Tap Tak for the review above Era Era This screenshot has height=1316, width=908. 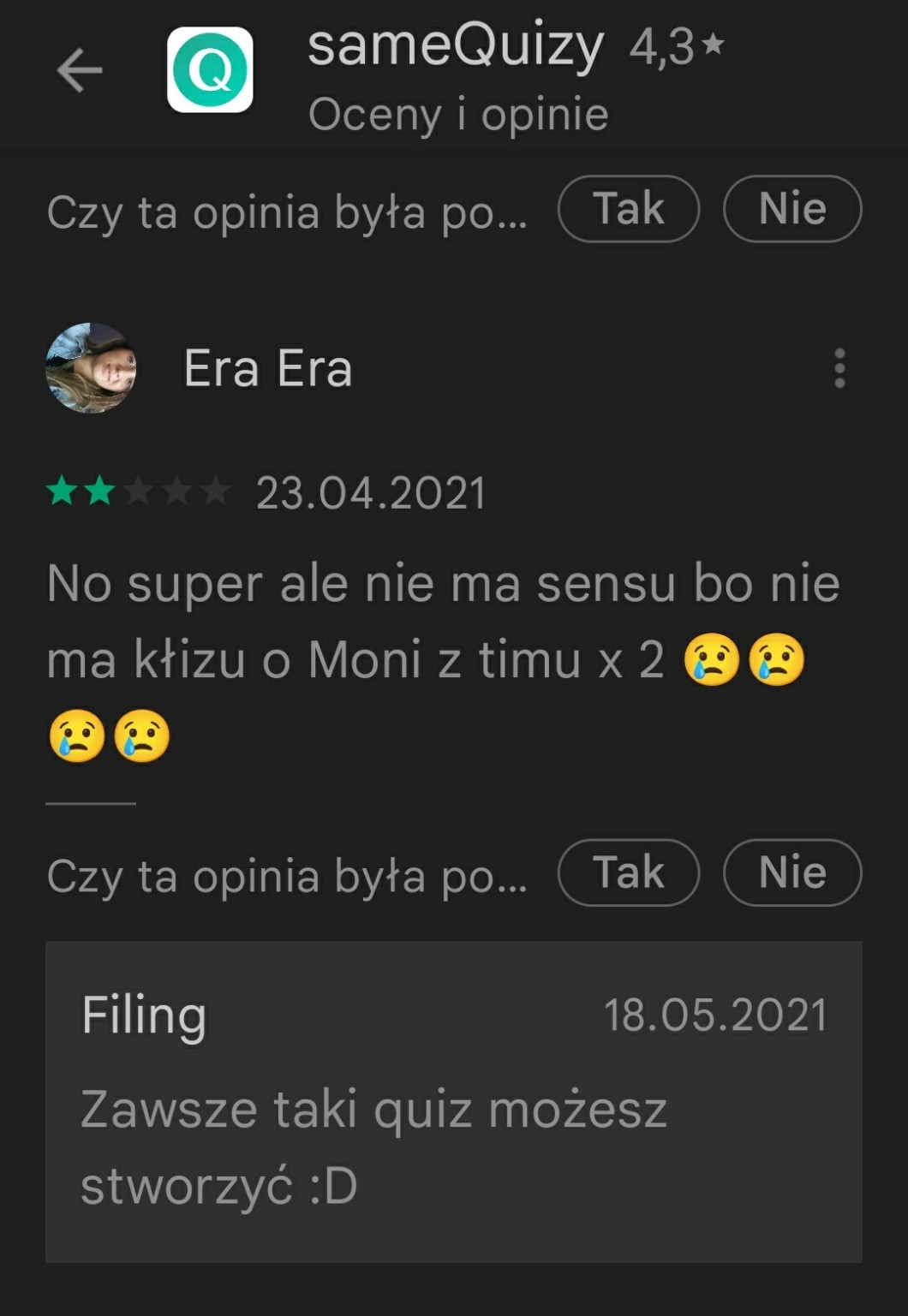coord(628,209)
